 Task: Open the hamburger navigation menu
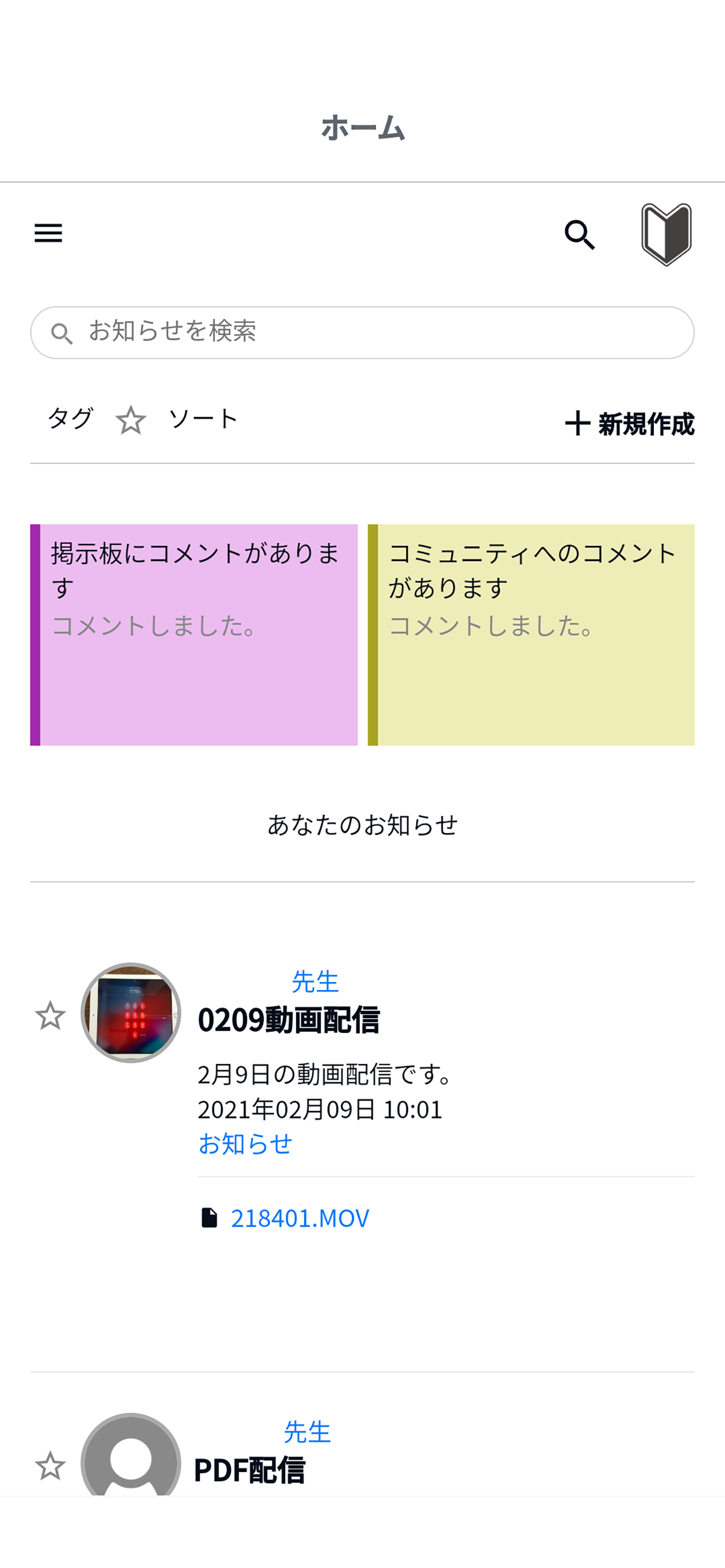[x=49, y=234]
